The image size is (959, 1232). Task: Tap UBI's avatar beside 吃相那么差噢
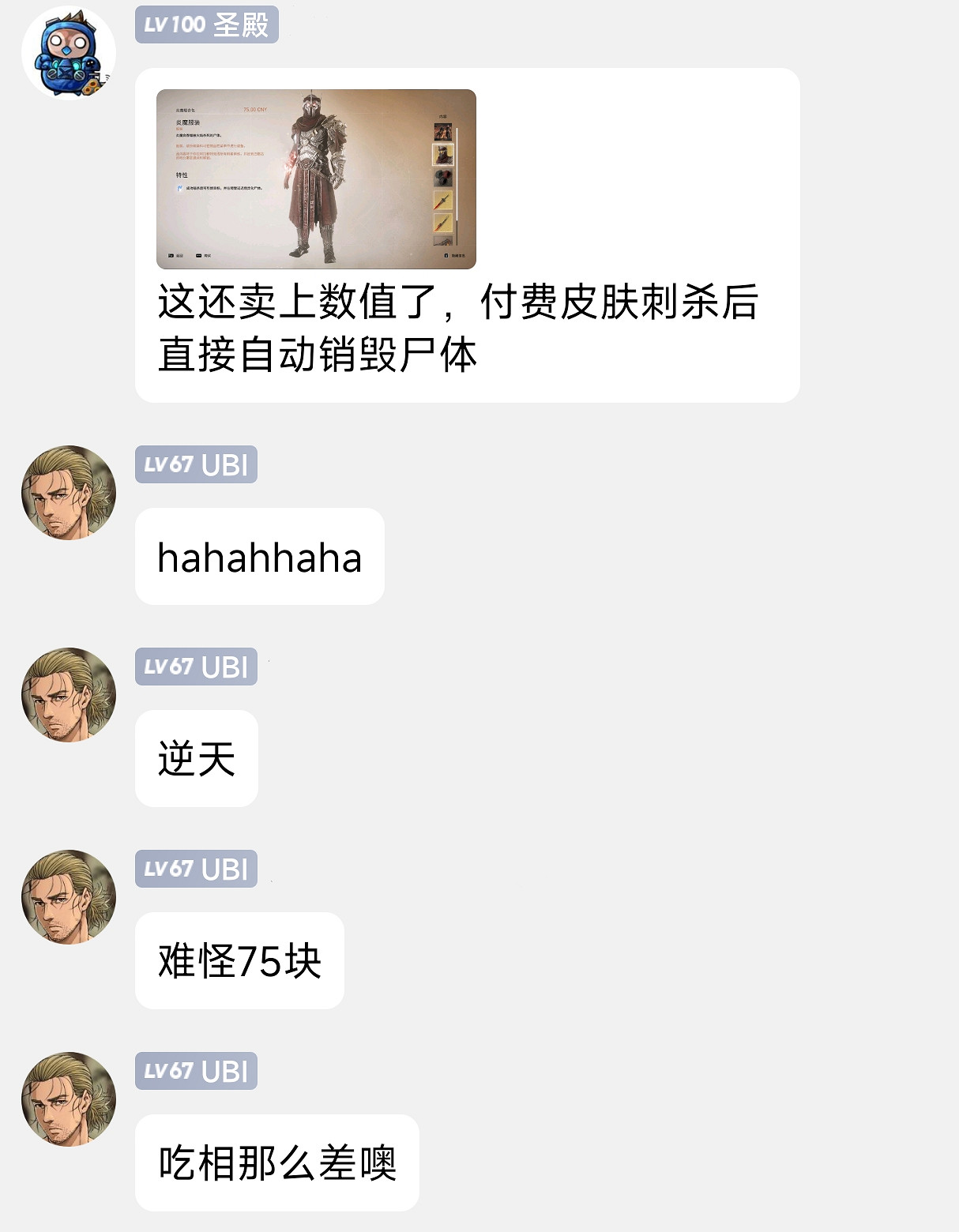point(69,1099)
